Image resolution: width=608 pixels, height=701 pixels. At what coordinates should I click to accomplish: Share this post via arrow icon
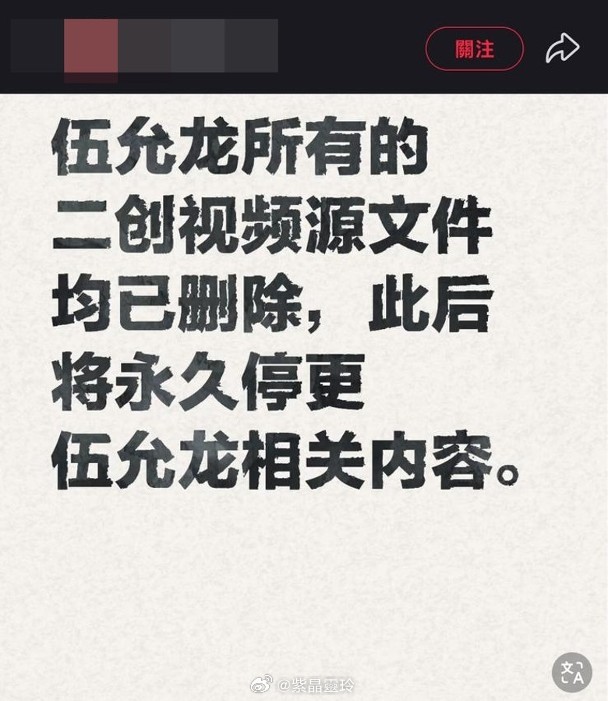[x=562, y=48]
